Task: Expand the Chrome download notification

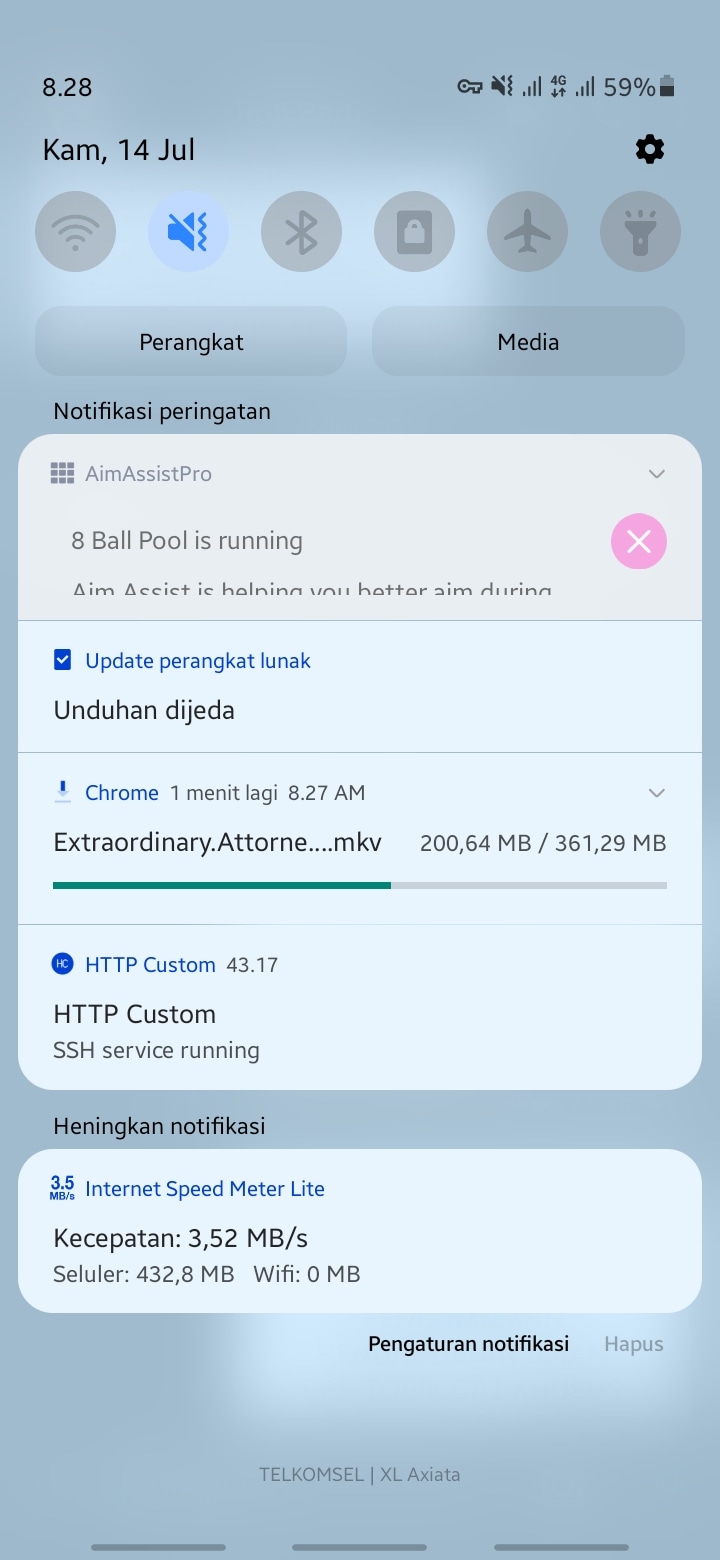Action: coord(657,793)
